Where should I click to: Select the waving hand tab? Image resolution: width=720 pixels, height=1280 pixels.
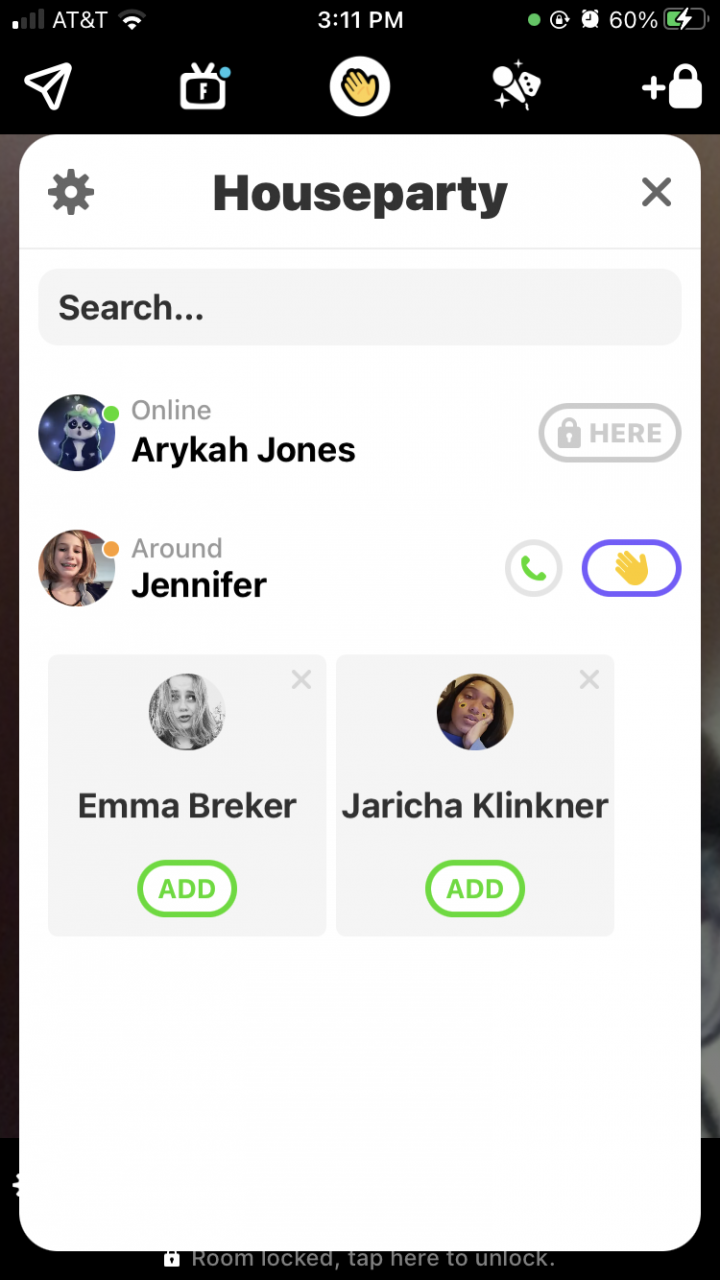360,88
